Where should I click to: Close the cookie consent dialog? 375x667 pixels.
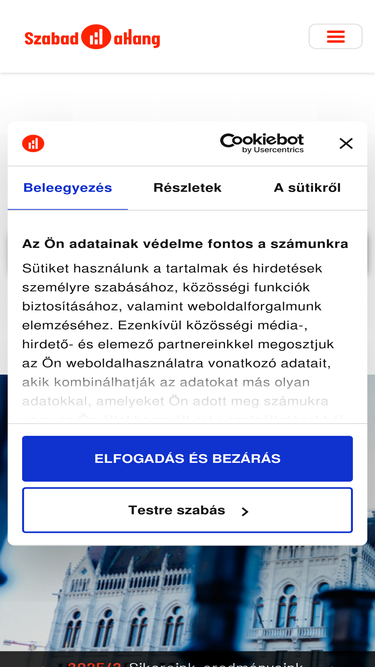point(346,144)
